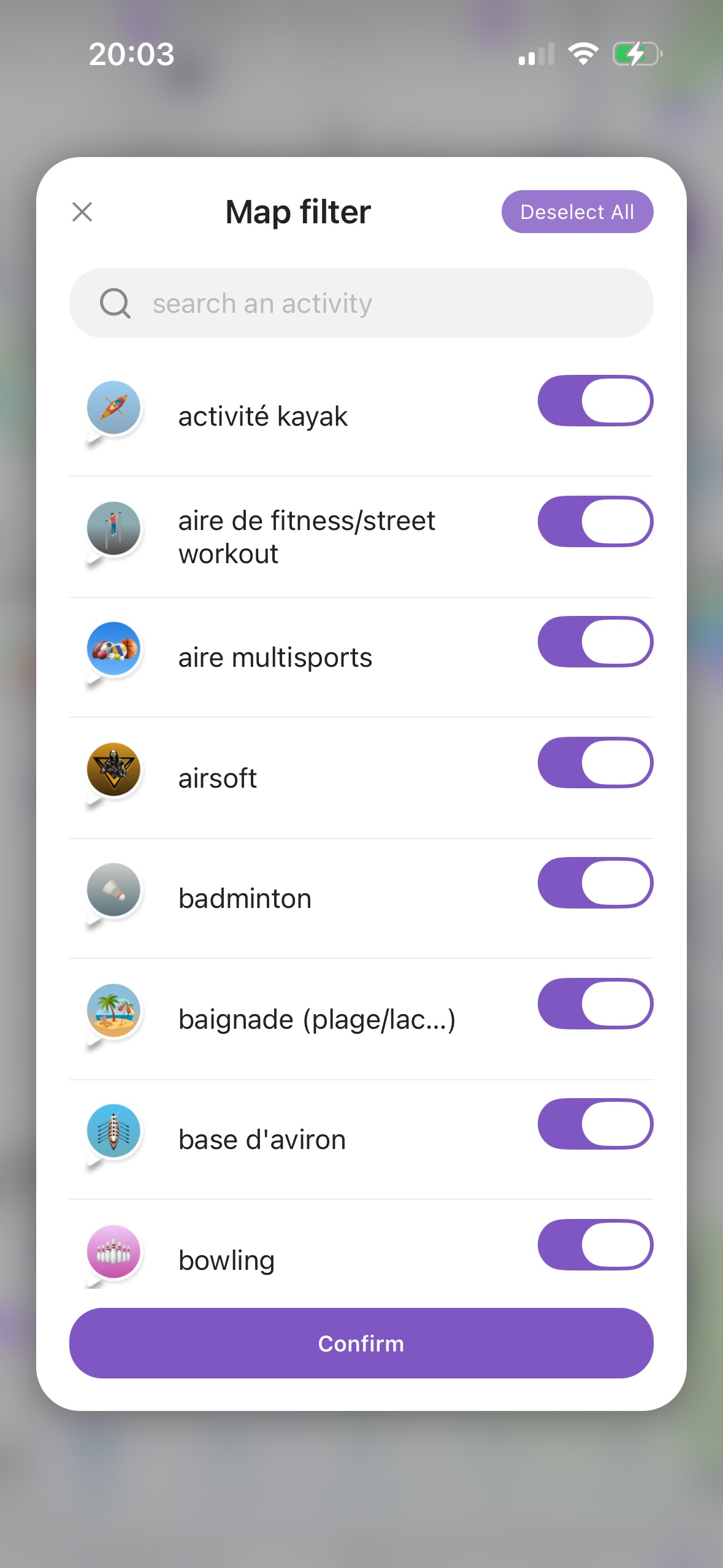Screen dimensions: 723x1568
Task: Close the Map filter dialog
Action: [83, 212]
